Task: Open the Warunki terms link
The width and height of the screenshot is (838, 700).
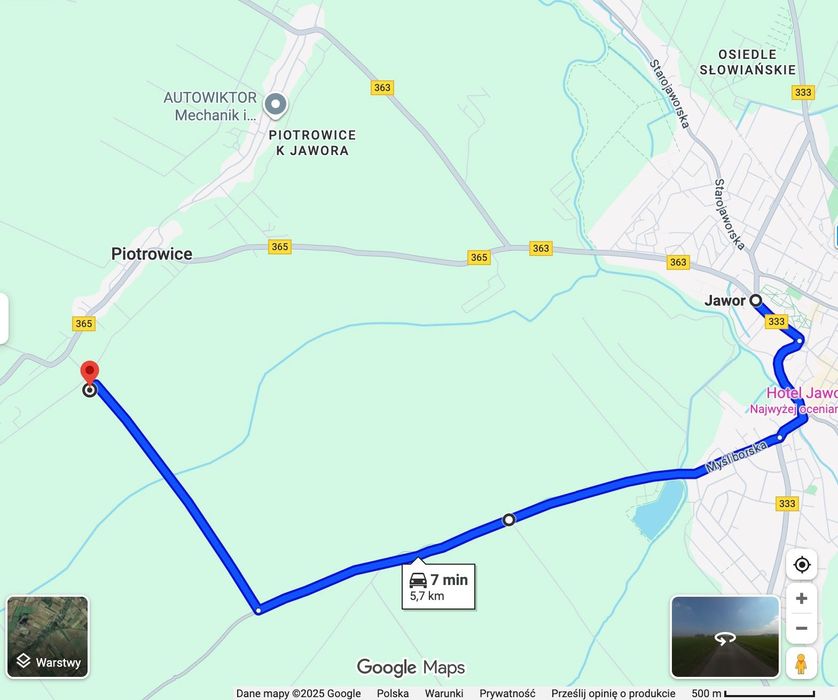Action: [443, 693]
